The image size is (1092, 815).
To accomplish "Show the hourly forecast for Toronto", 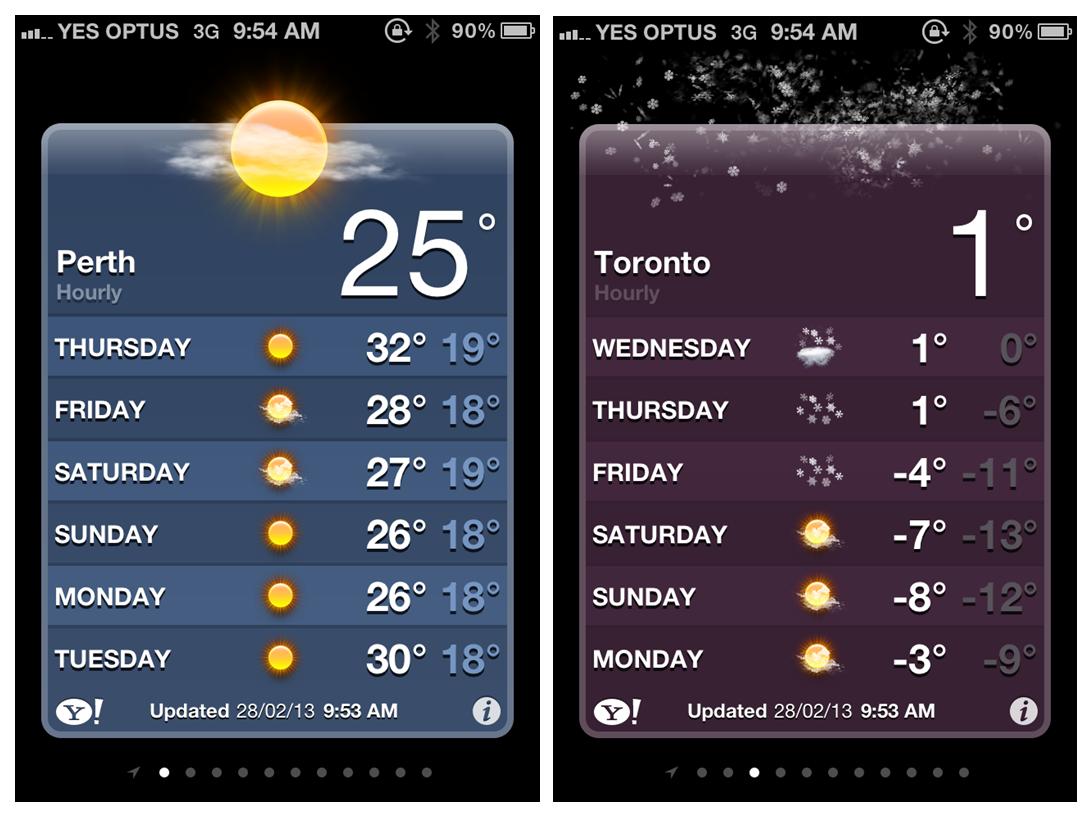I will (627, 293).
